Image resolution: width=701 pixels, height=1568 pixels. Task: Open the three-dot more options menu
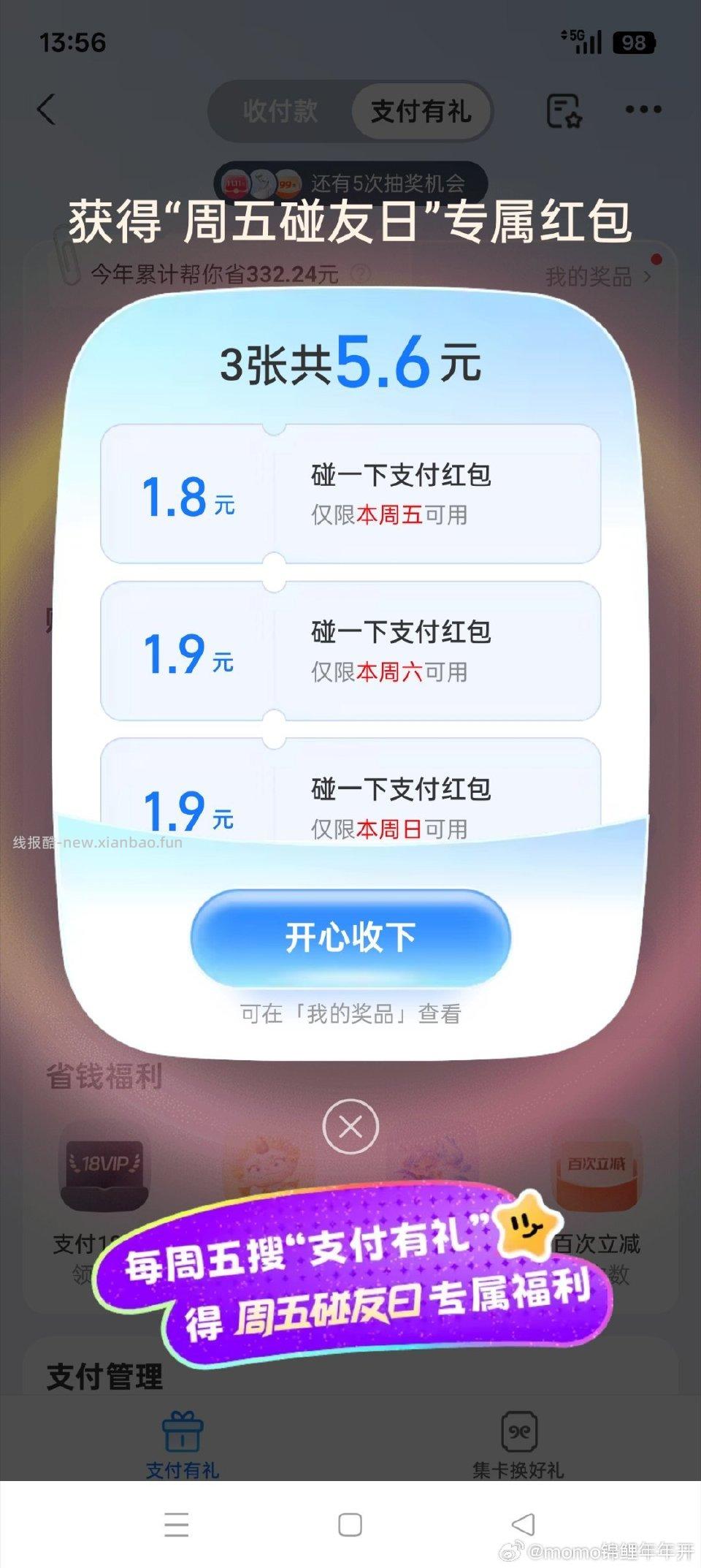642,110
